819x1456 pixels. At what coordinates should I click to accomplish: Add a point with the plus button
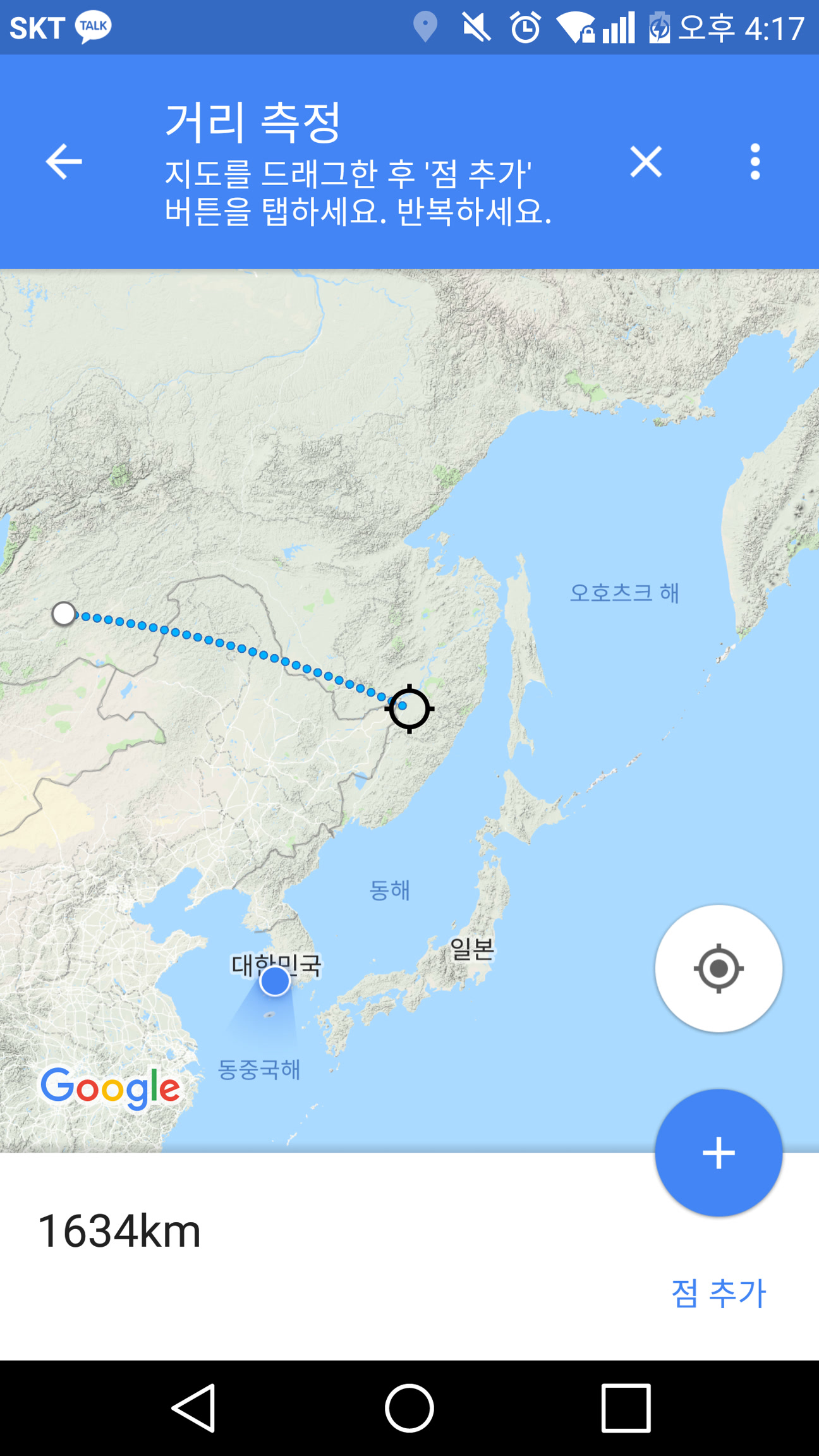tap(719, 1153)
